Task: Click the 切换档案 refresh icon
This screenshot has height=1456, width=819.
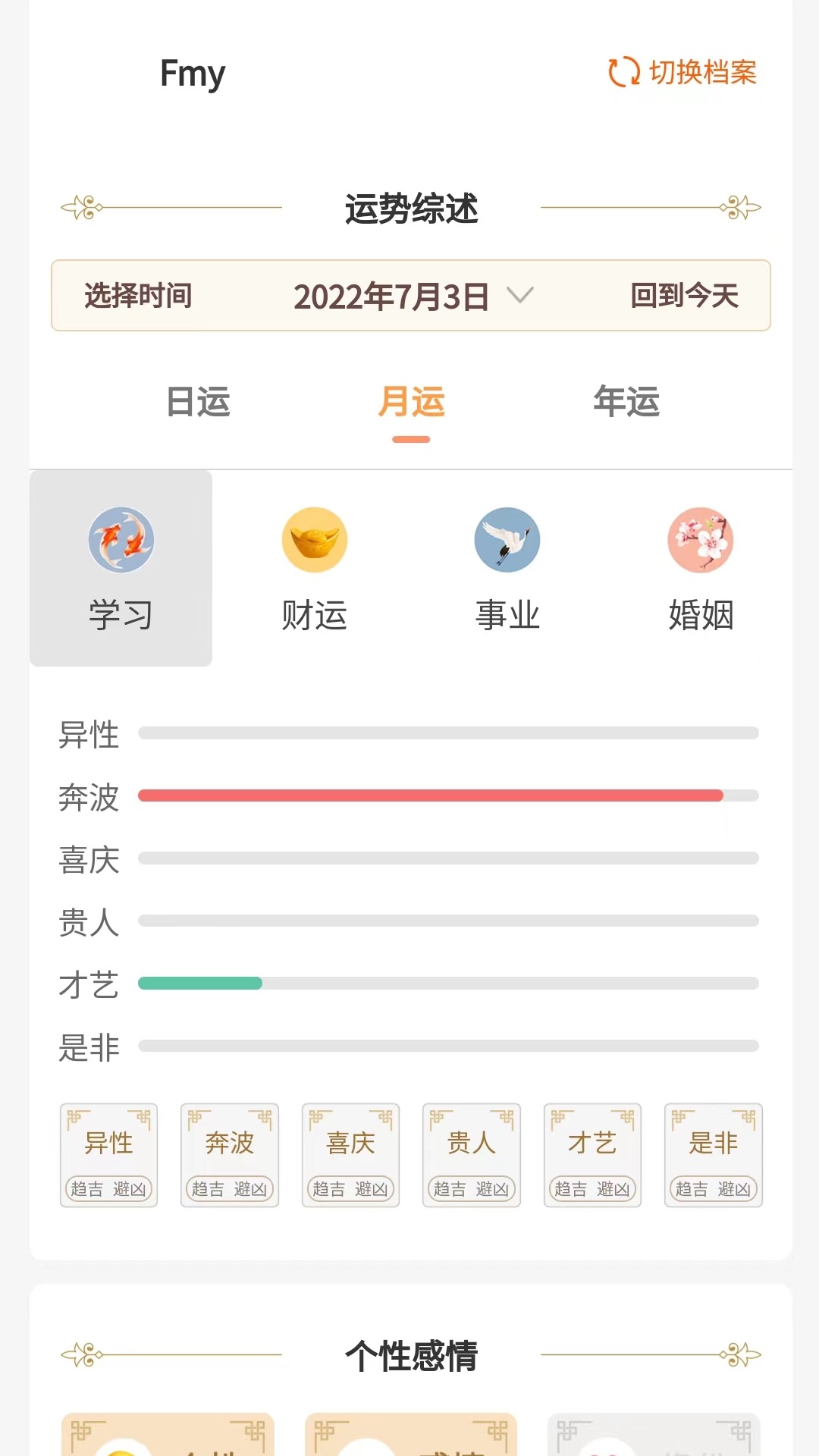Action: coord(622,74)
